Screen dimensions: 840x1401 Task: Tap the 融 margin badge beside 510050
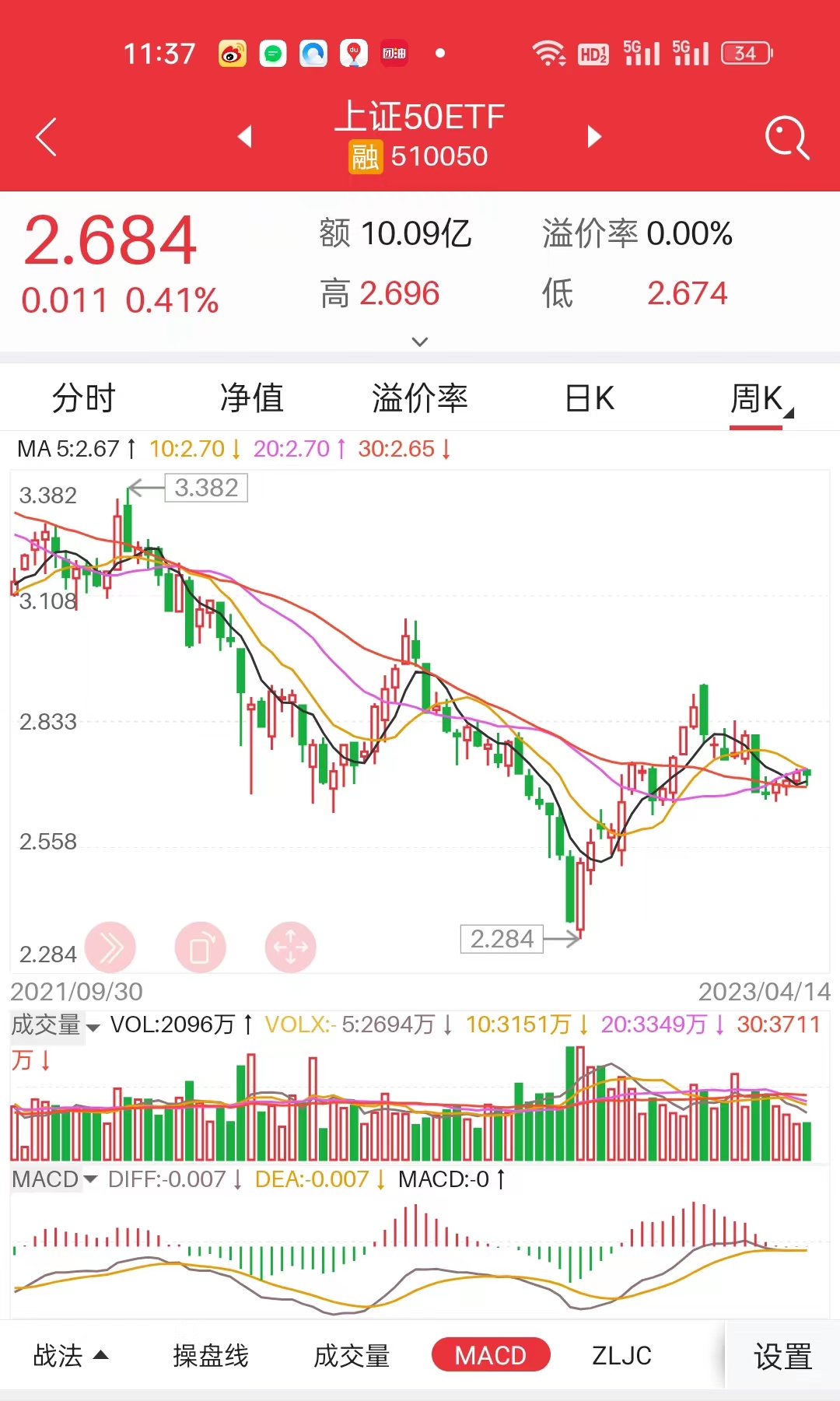coord(362,156)
